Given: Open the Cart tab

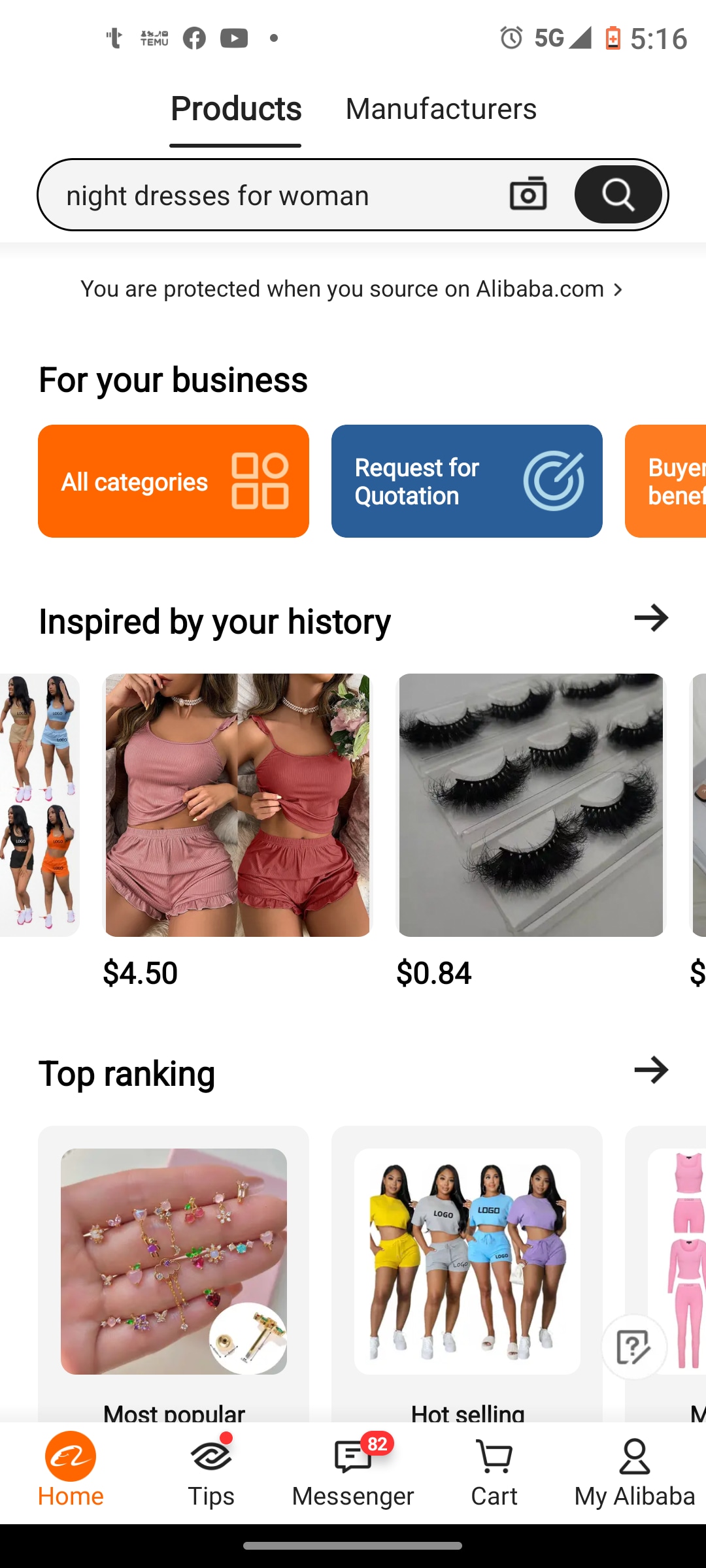Looking at the screenshot, I should 494,1472.
